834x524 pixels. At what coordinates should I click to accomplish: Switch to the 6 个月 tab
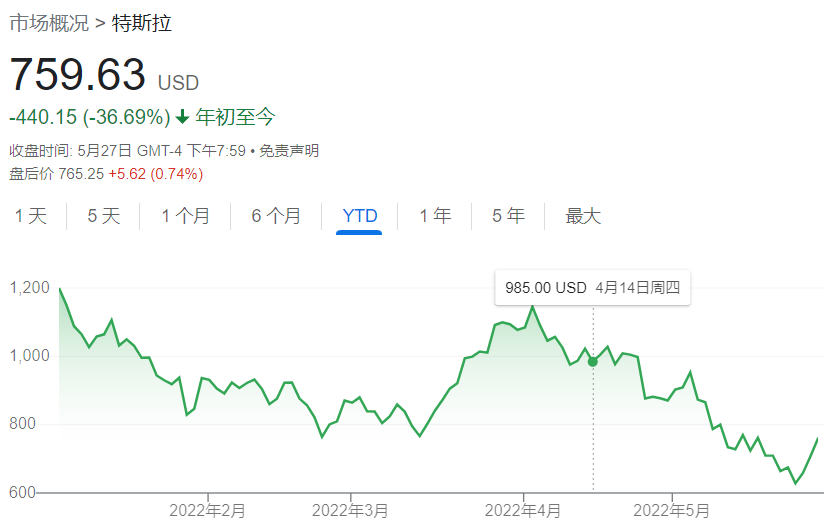(276, 216)
